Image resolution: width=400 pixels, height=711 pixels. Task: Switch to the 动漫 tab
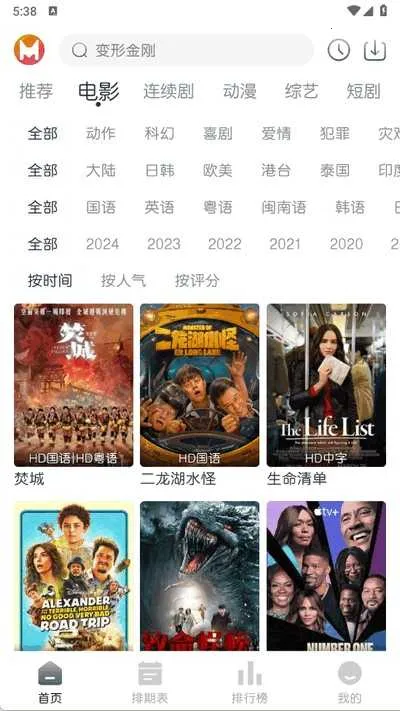click(239, 91)
